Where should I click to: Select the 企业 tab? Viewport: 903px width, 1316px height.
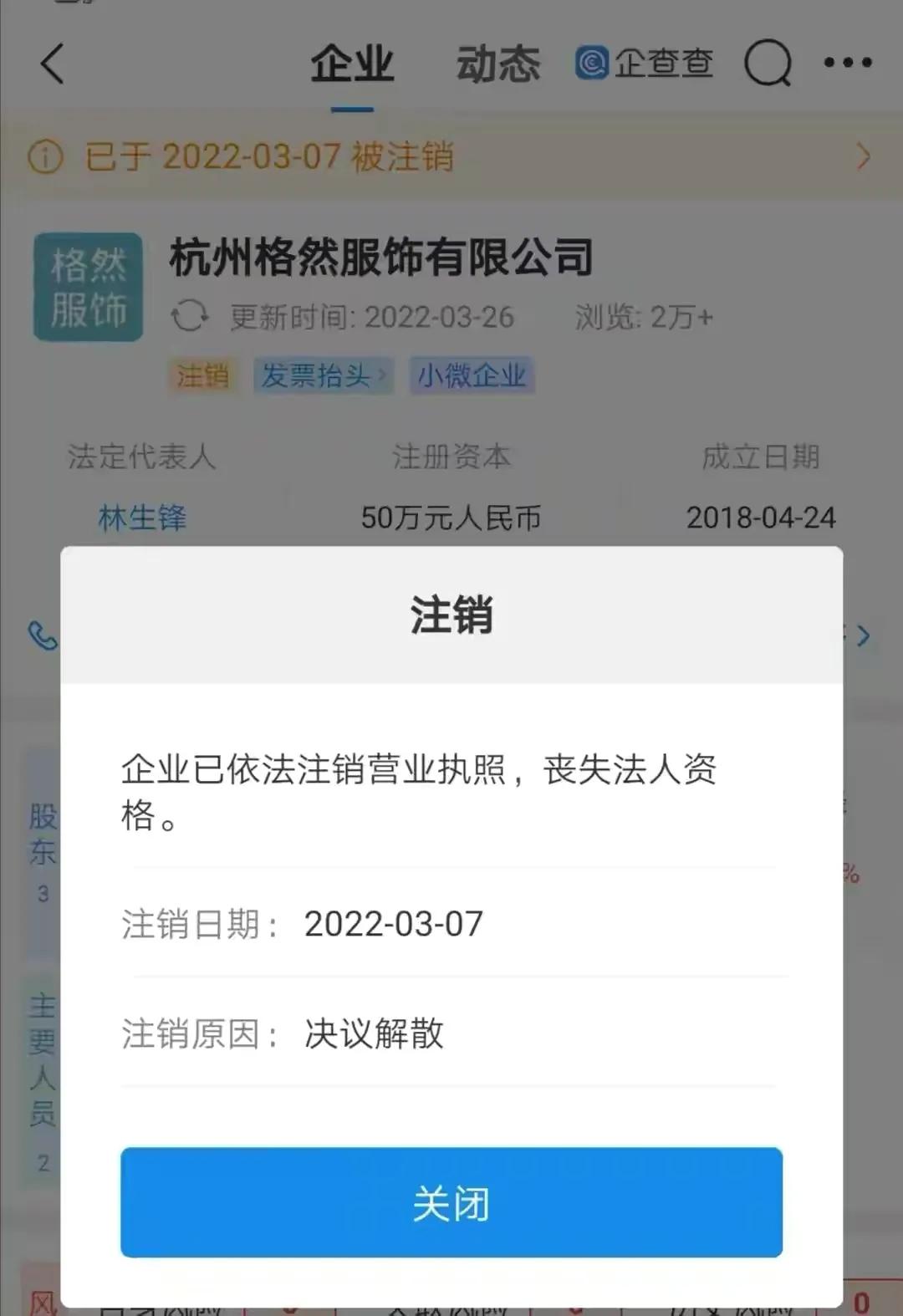coord(352,63)
